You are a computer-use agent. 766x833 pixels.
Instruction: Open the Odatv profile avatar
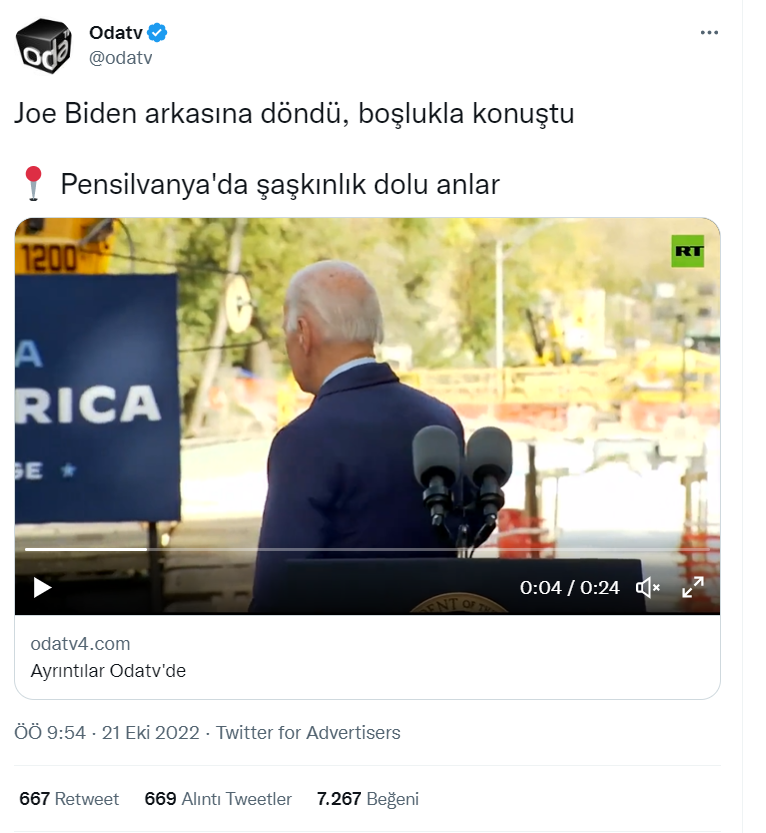[43, 44]
